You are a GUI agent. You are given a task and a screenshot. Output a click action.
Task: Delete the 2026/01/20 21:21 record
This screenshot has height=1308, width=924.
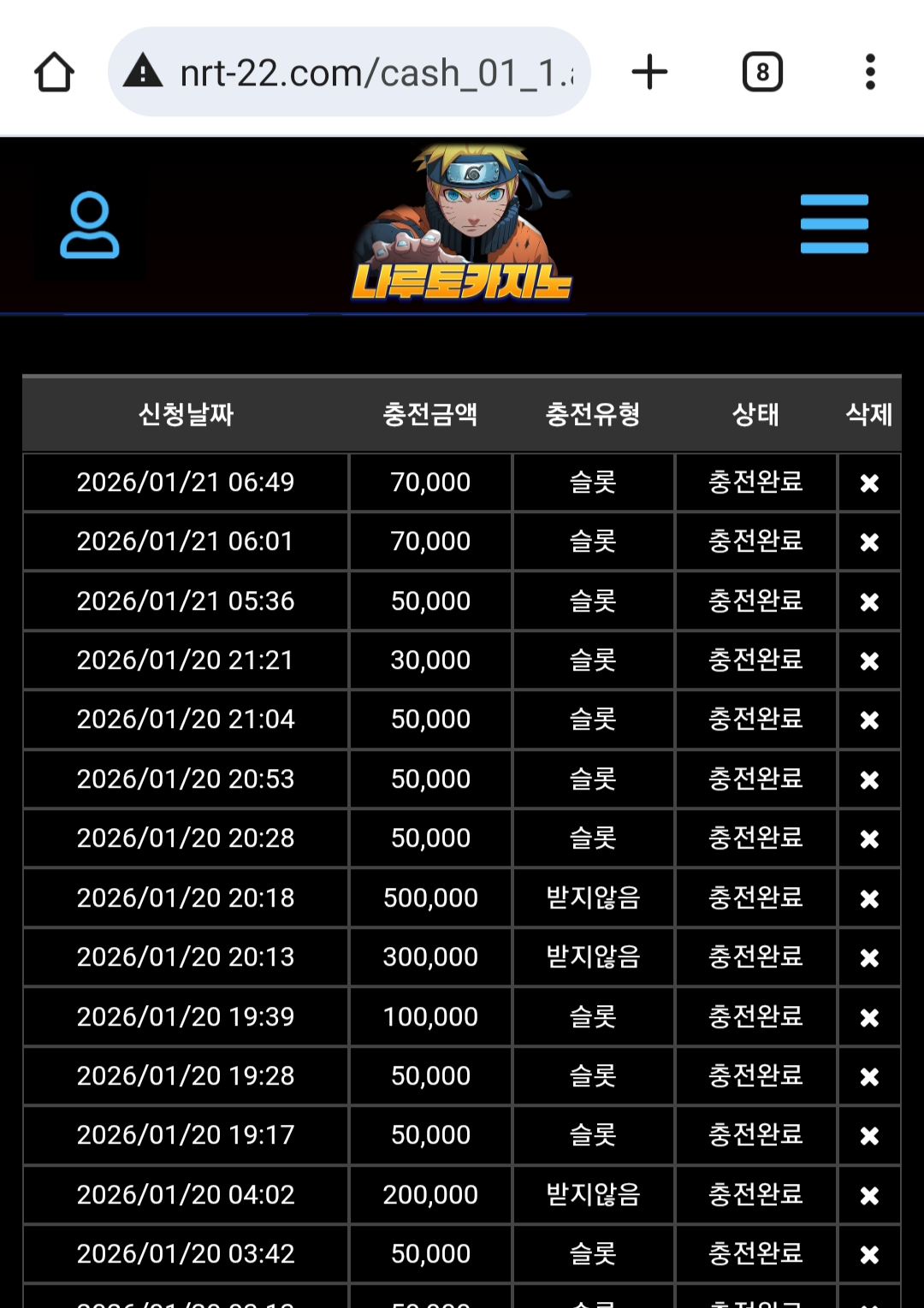pos(869,661)
